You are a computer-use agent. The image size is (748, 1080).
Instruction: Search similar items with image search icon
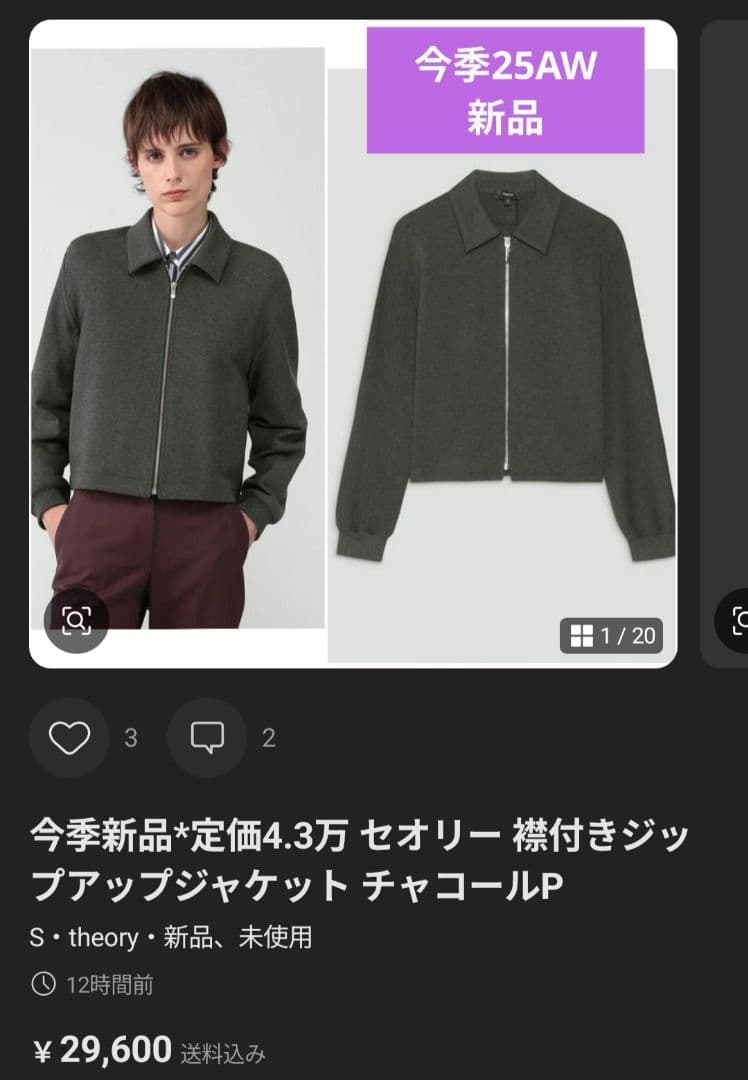76,621
